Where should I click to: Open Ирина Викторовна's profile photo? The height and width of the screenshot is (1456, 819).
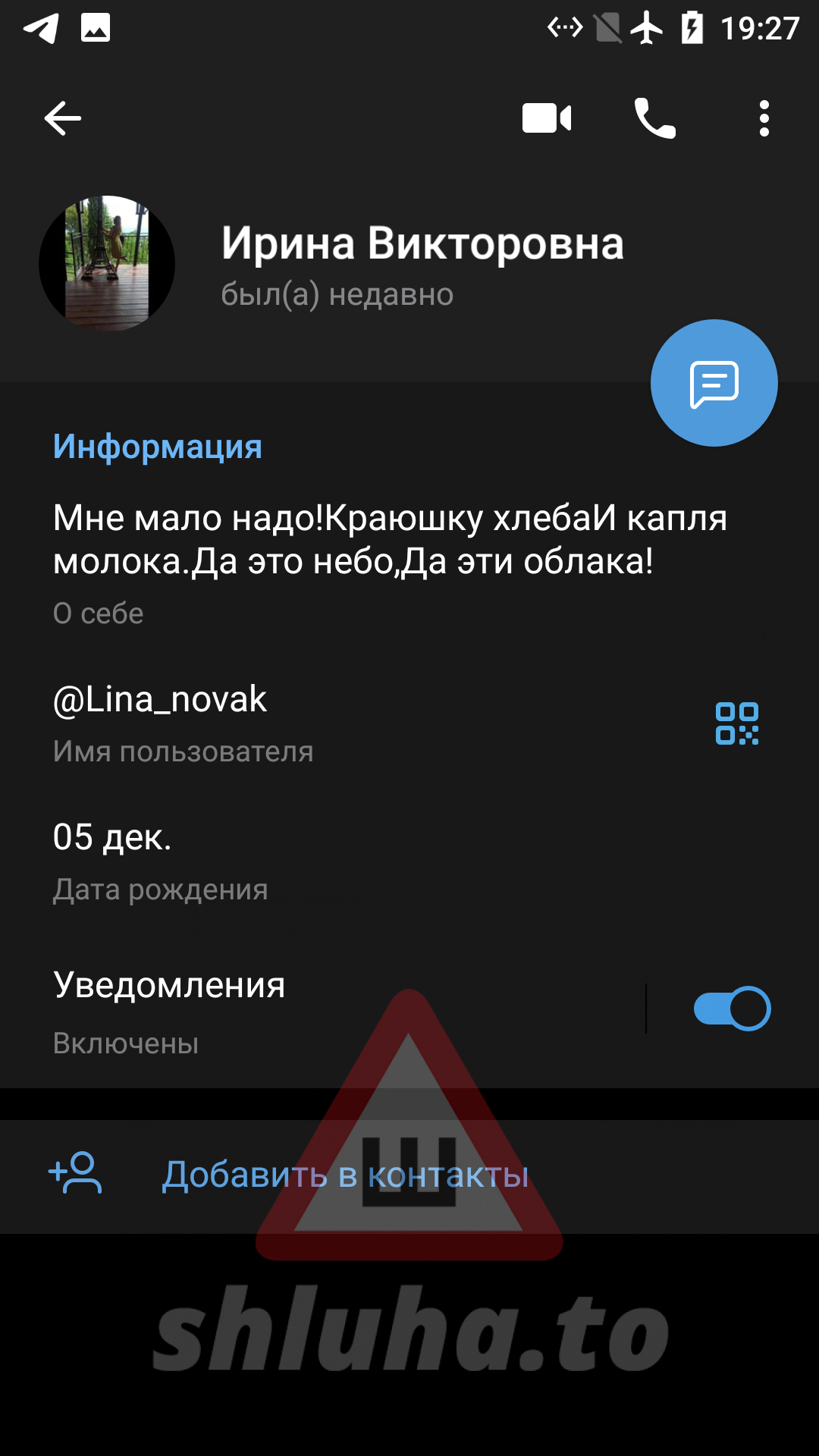[107, 263]
